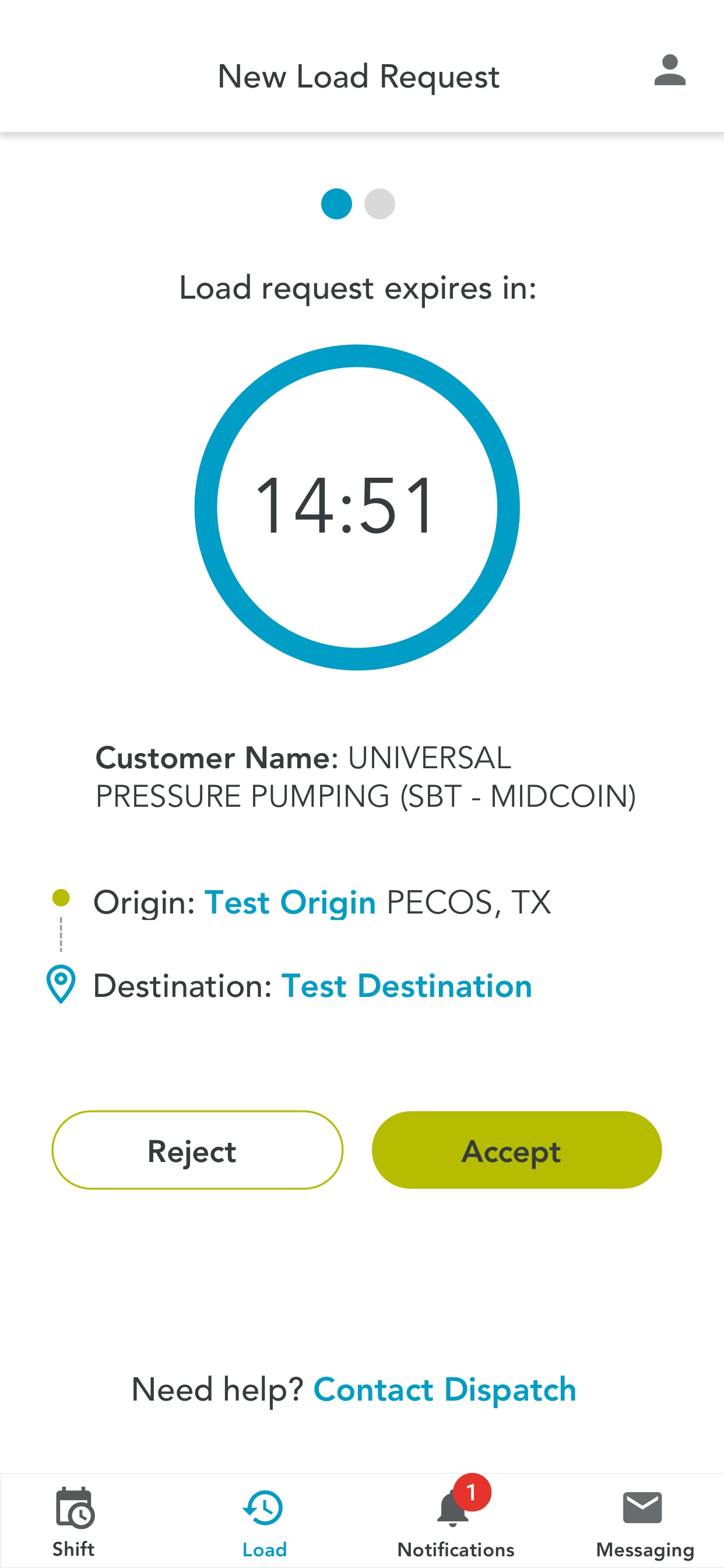Expand the Test Destination details
724x1568 pixels.
tap(406, 986)
